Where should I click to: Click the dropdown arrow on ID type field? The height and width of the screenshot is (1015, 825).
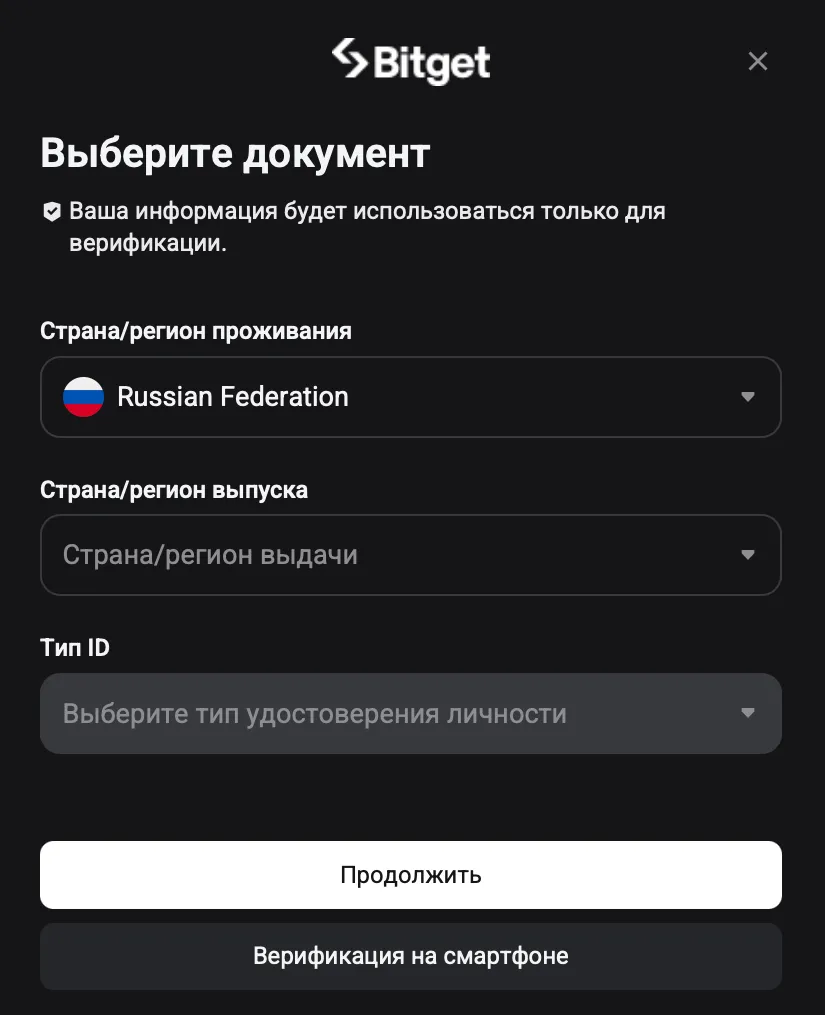click(748, 713)
